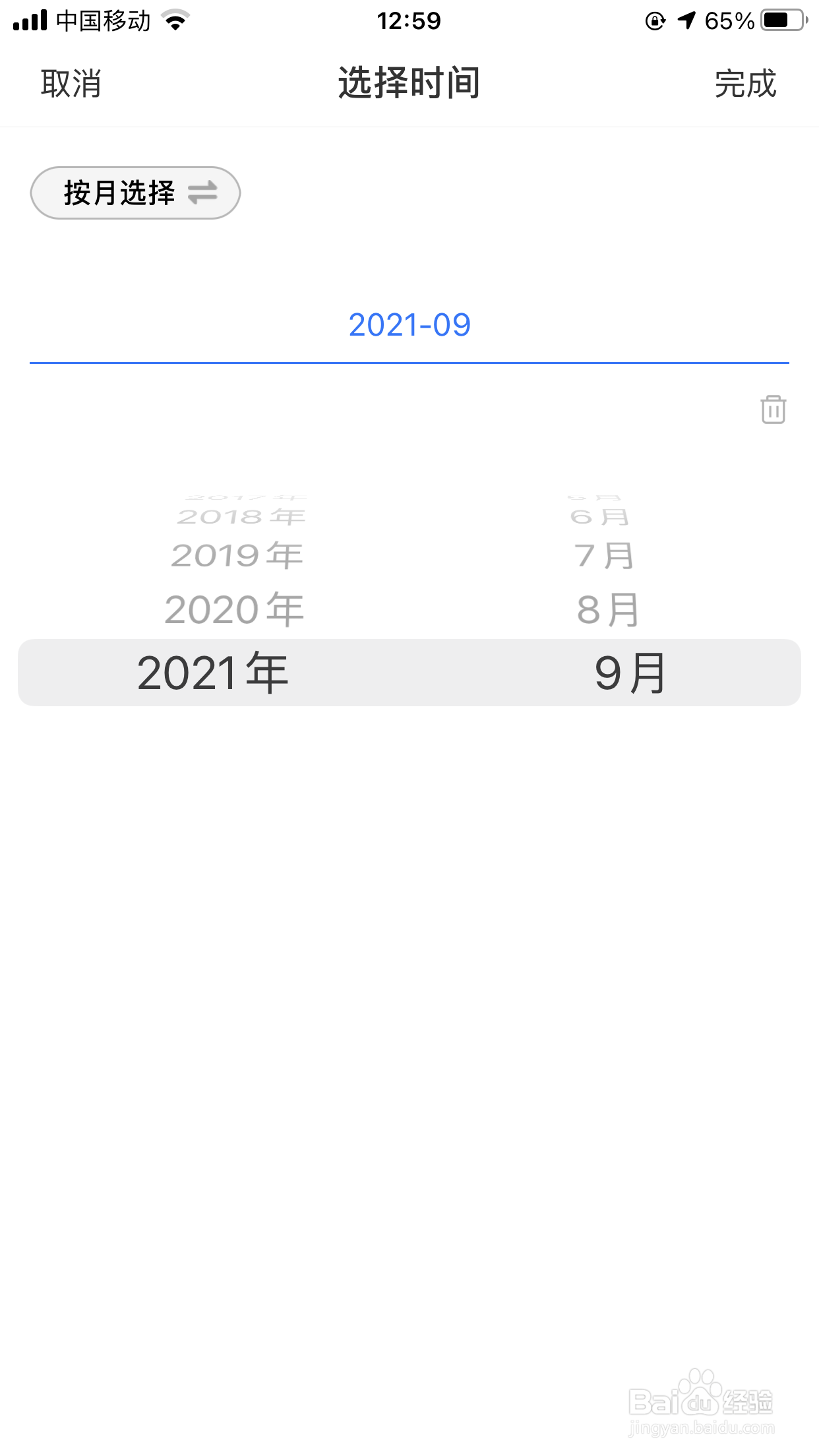The image size is (819, 1456).
Task: Confirm the date with 完成
Action: 745,84
